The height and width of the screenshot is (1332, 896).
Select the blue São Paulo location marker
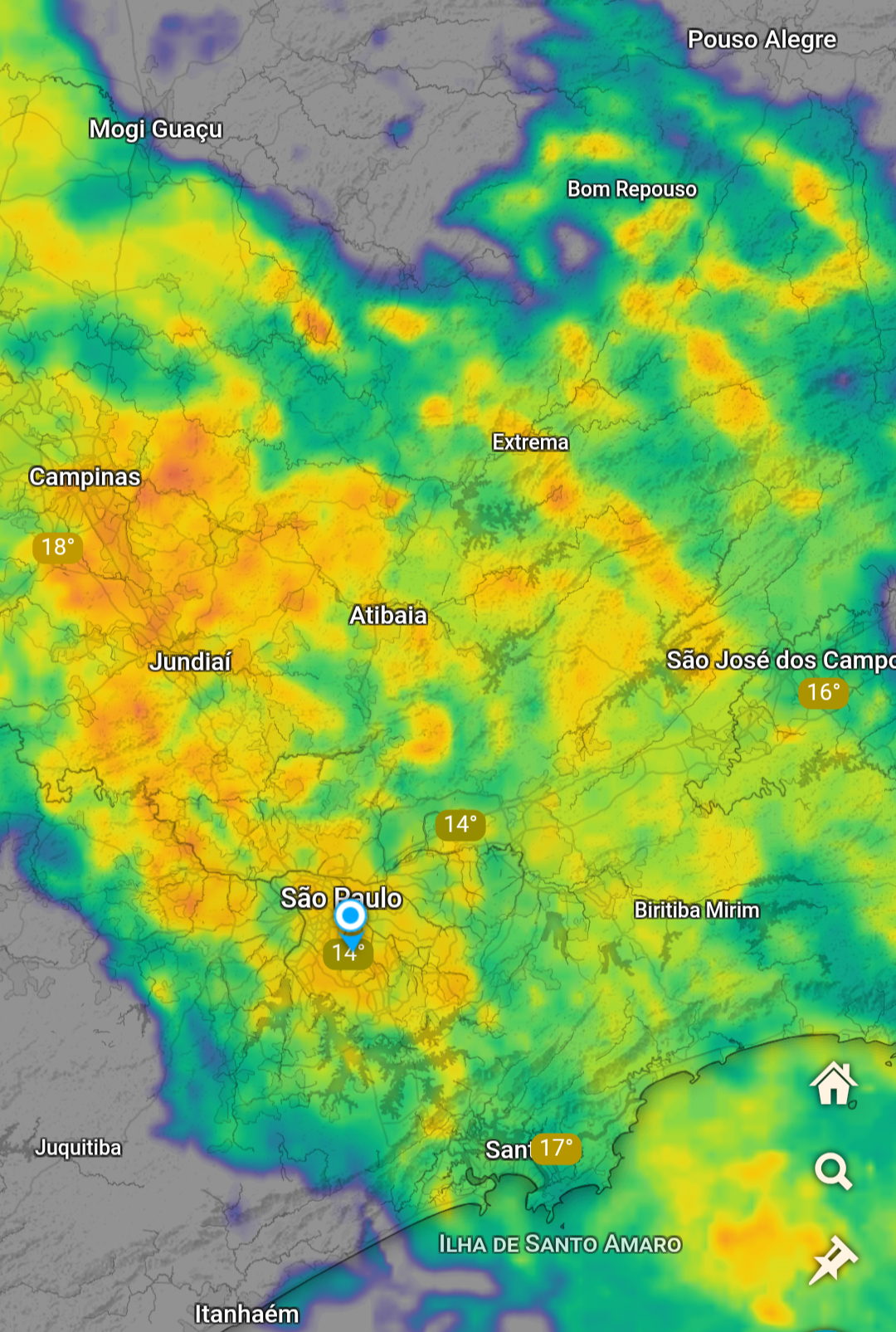pos(350,924)
